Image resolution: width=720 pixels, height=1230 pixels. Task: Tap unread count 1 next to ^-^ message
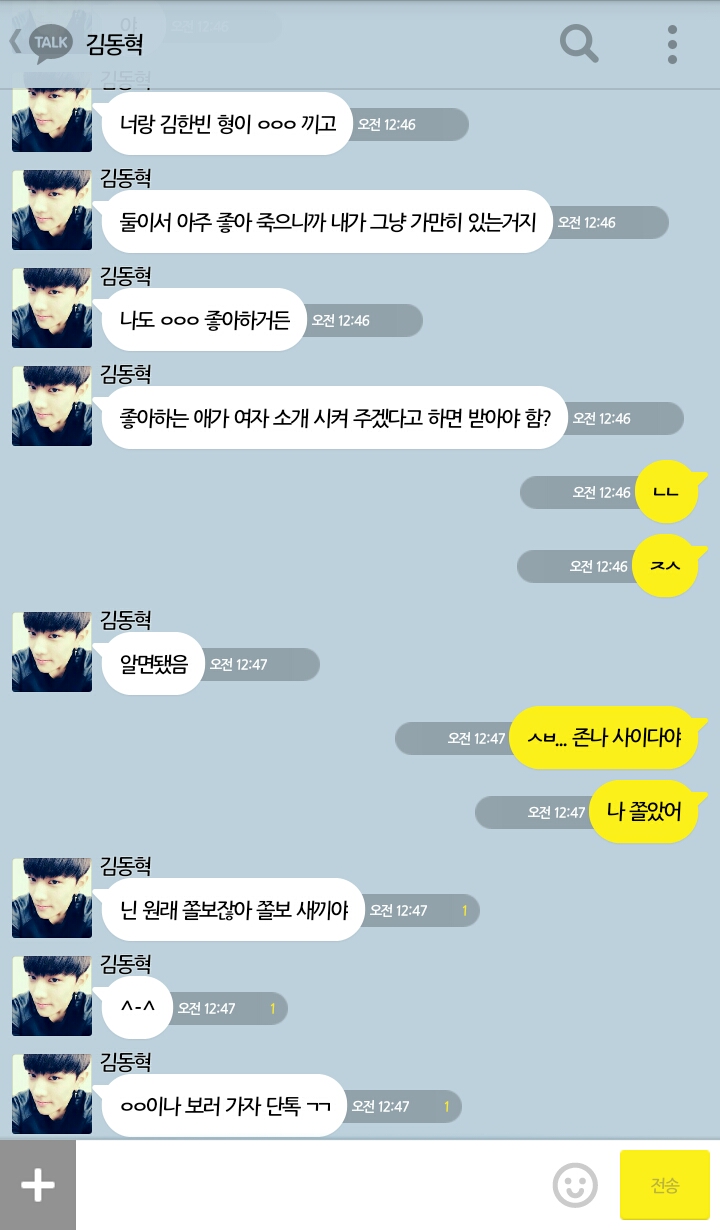tap(272, 1008)
